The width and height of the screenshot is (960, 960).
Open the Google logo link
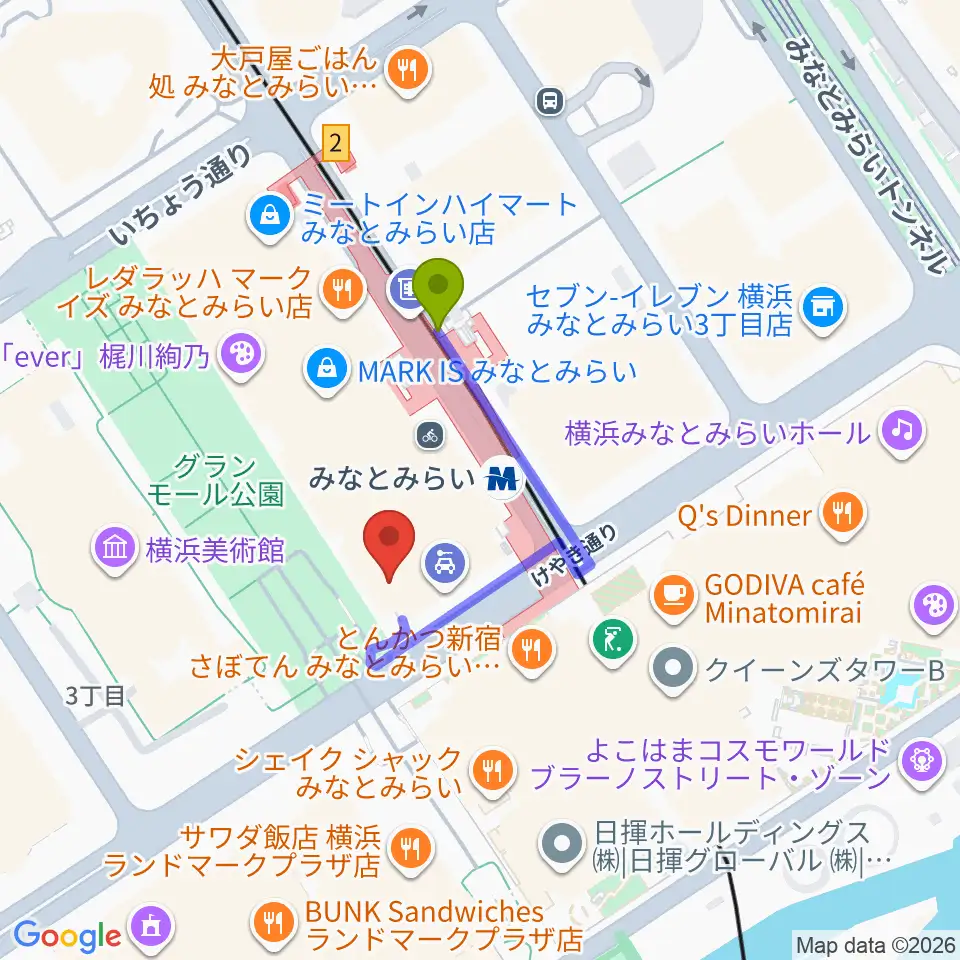pyautogui.click(x=67, y=936)
